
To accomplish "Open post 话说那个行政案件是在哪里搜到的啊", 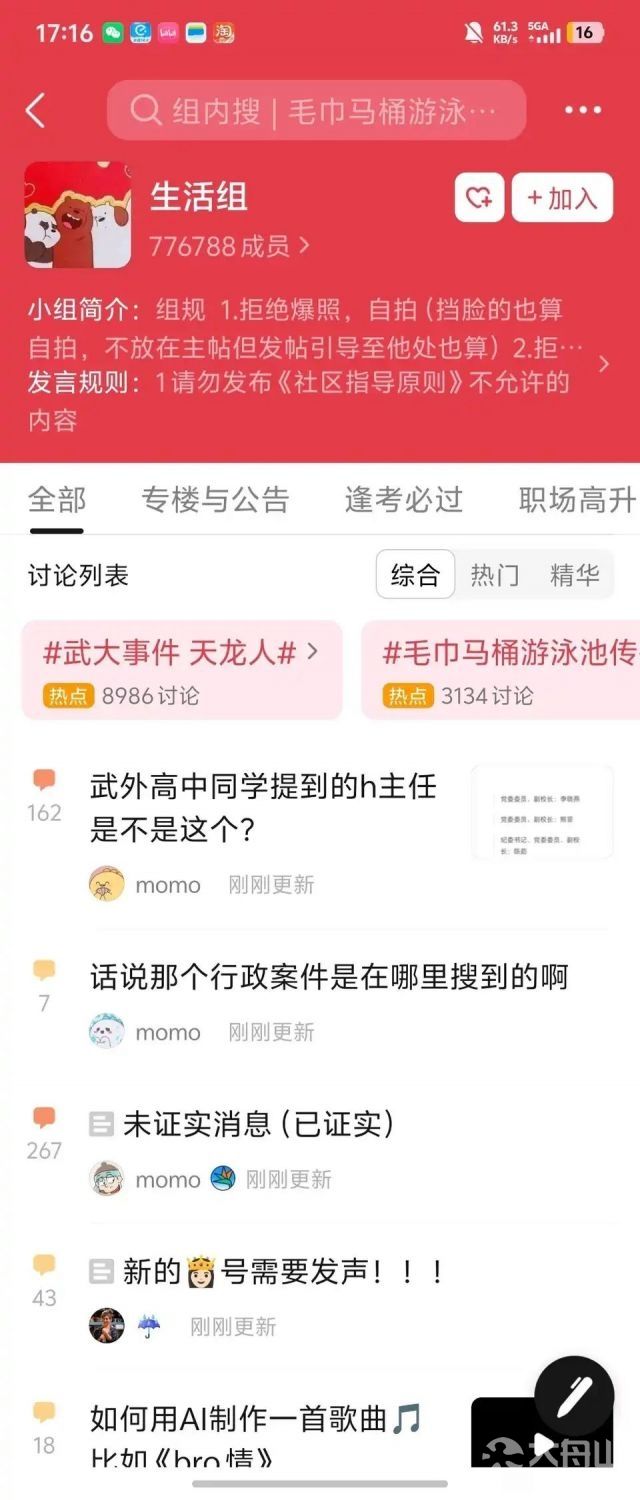I will click(328, 977).
